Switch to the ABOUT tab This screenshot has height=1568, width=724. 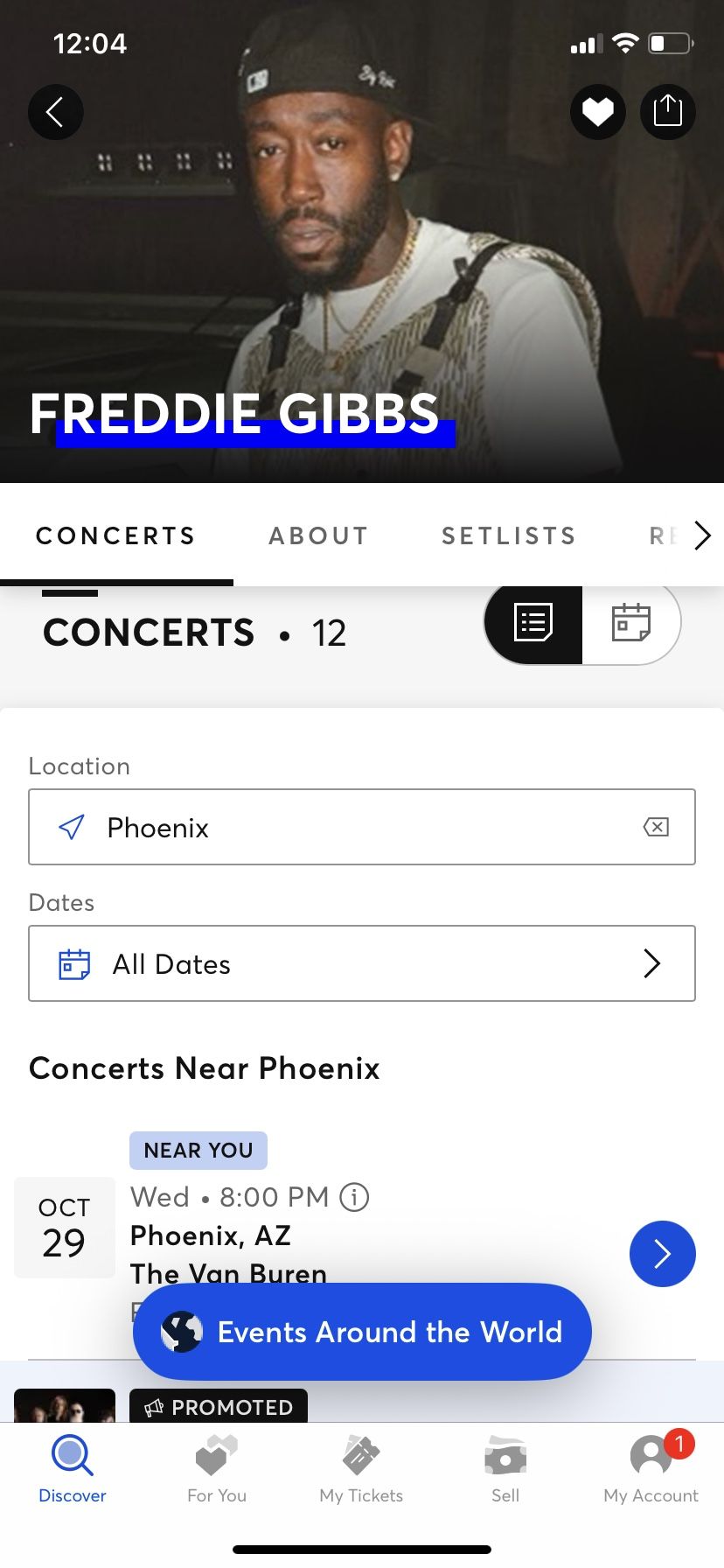point(318,535)
